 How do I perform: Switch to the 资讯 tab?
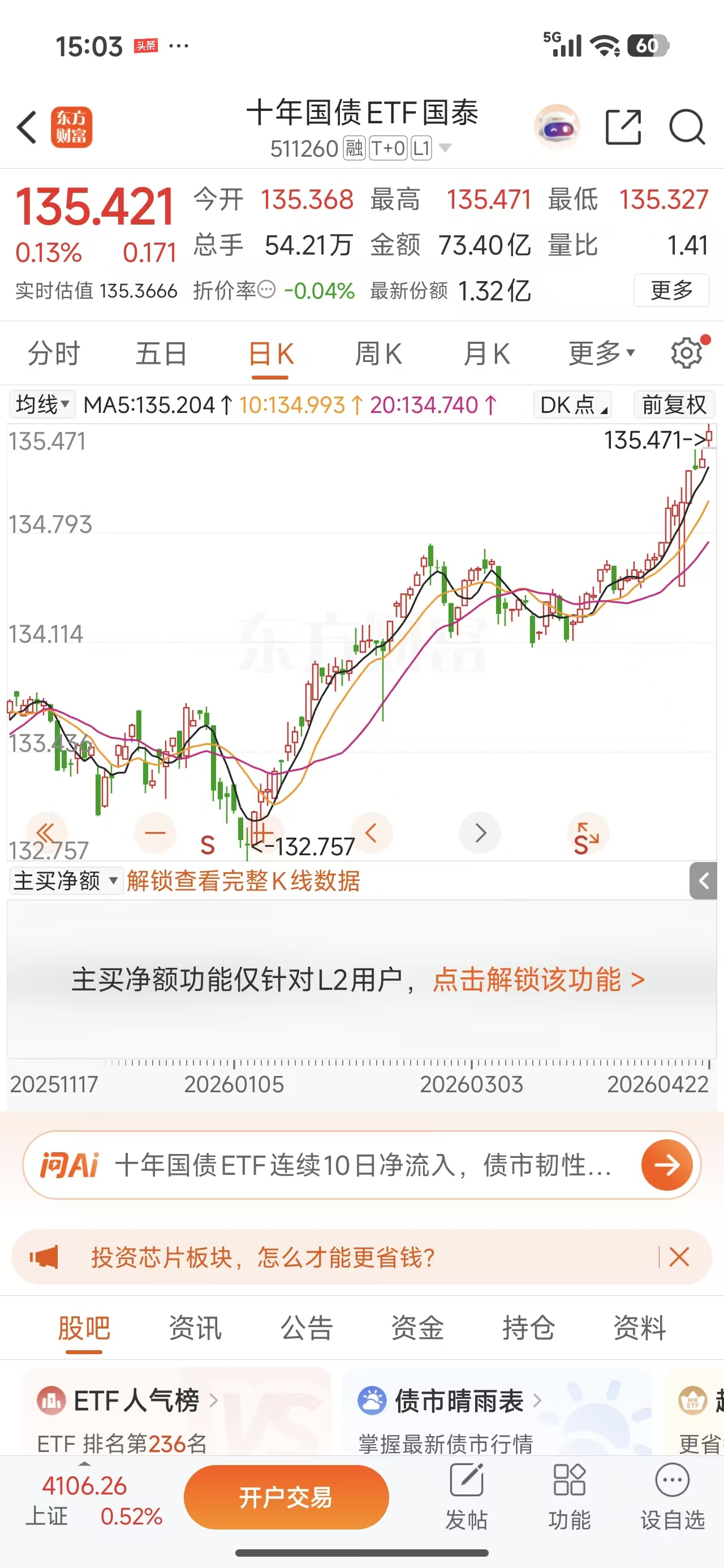(x=195, y=1328)
